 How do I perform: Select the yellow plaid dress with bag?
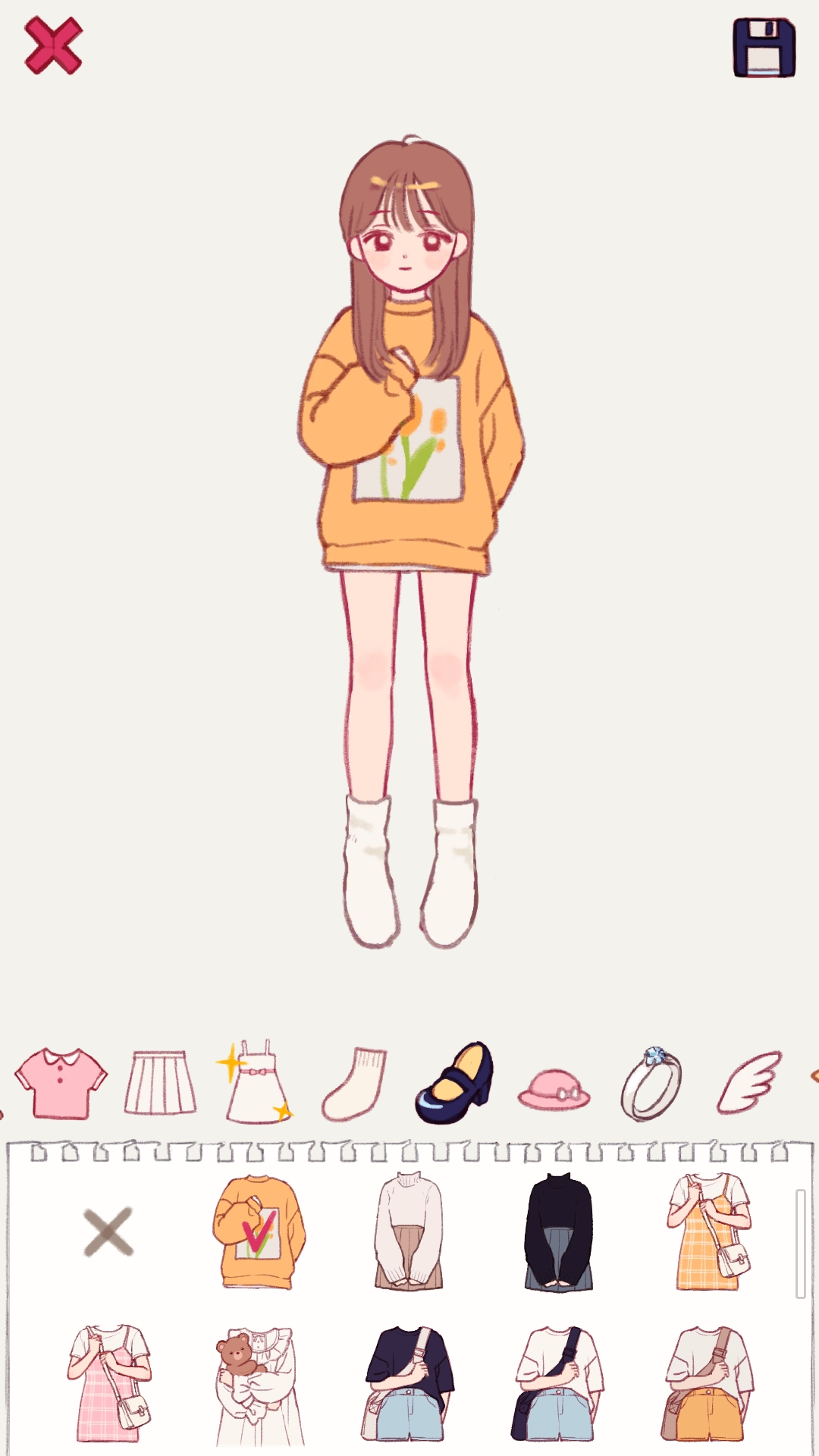click(x=708, y=1232)
